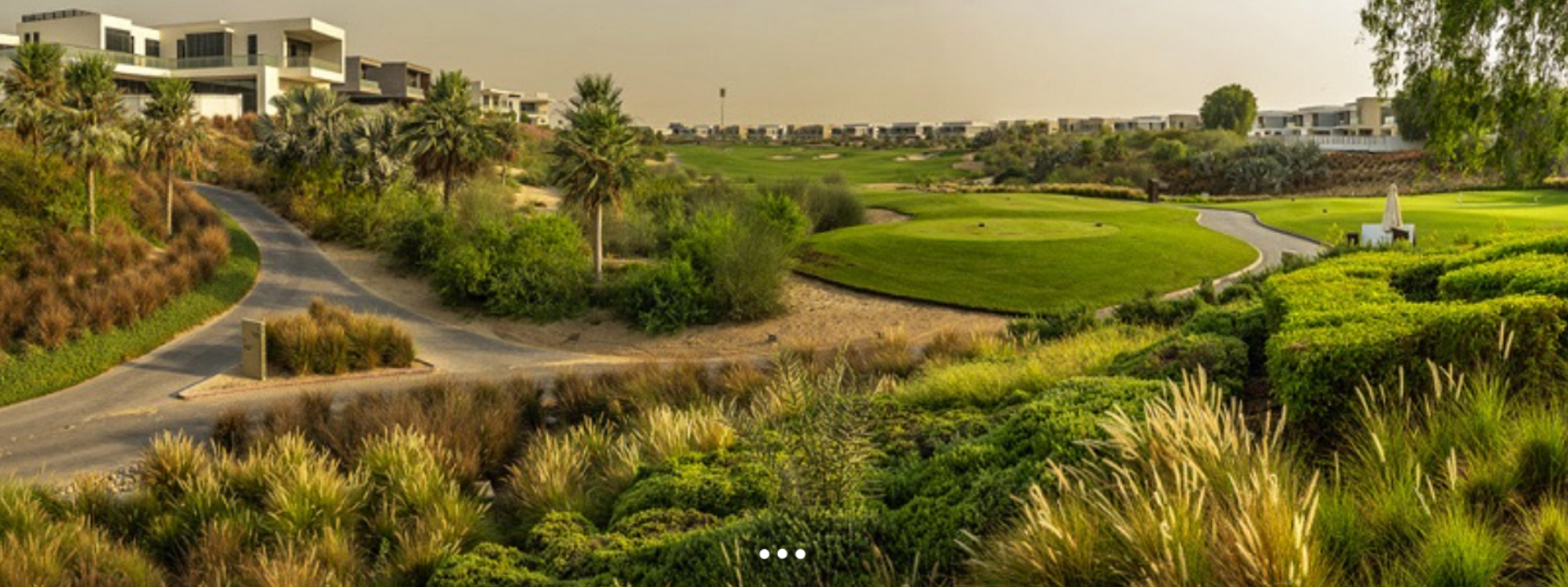Viewport: 1568px width, 587px height.
Task: Select the middle carousel page dot
Action: [782, 554]
